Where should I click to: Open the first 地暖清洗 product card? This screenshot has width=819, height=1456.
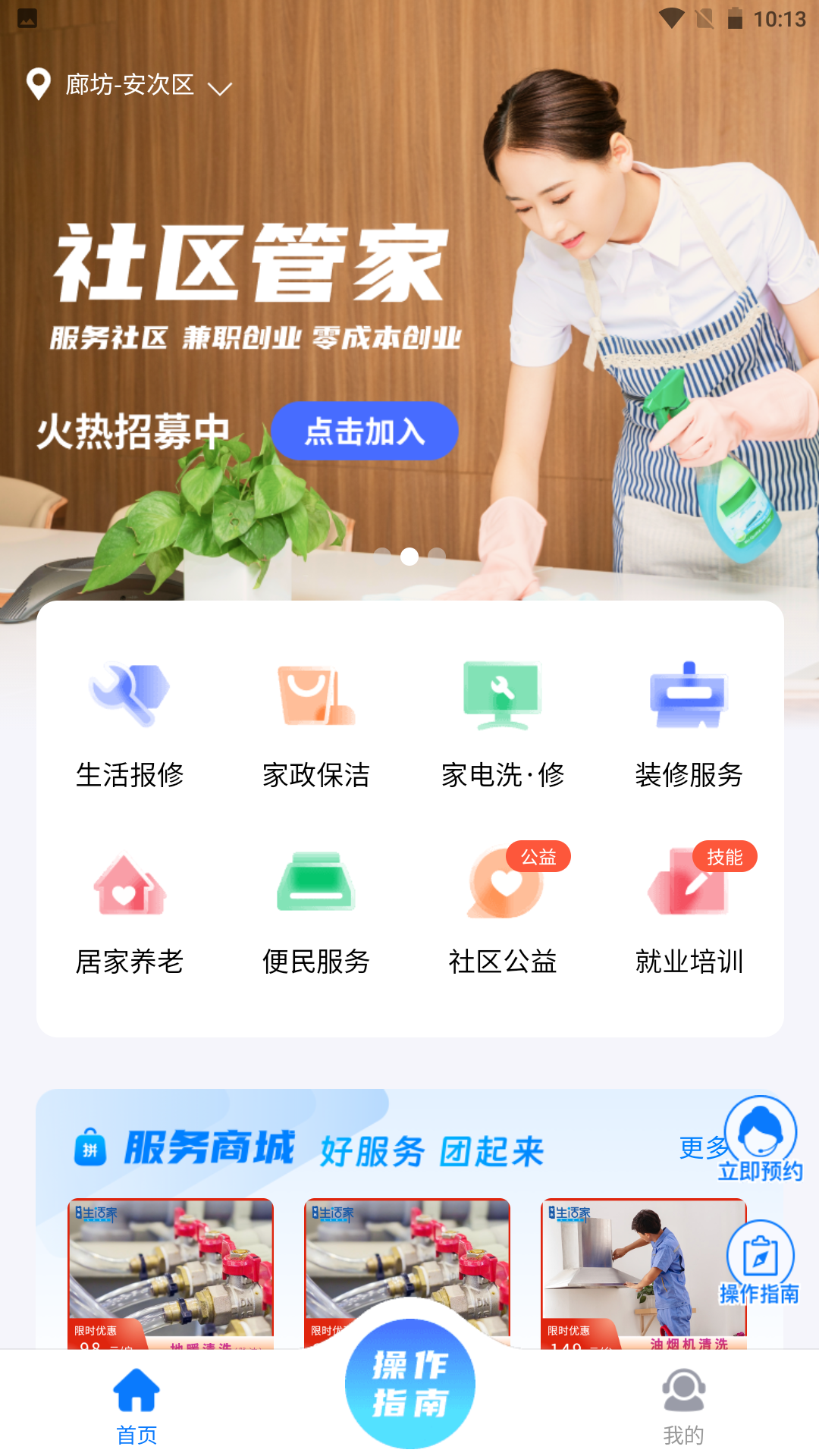(171, 1272)
